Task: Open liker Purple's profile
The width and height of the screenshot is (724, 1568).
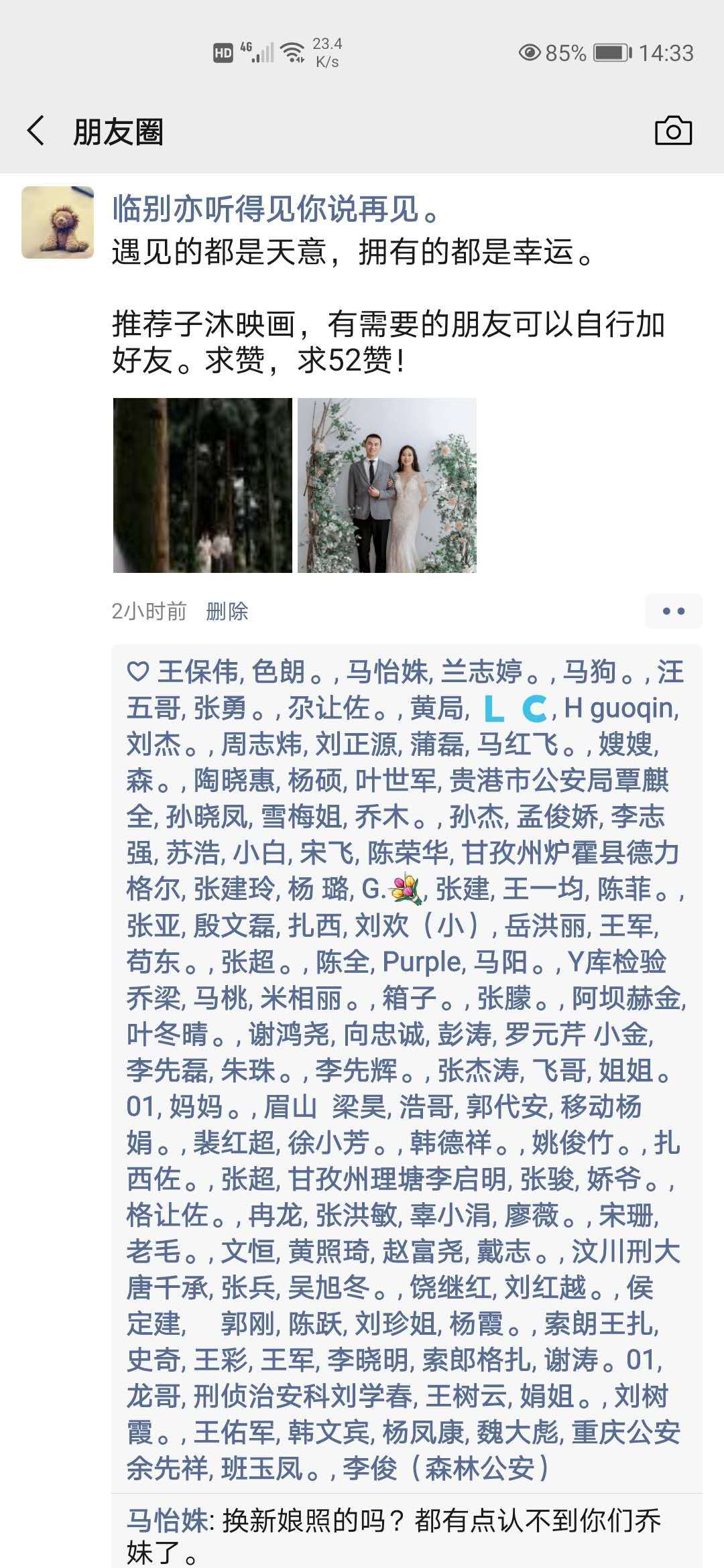Action: [x=422, y=962]
